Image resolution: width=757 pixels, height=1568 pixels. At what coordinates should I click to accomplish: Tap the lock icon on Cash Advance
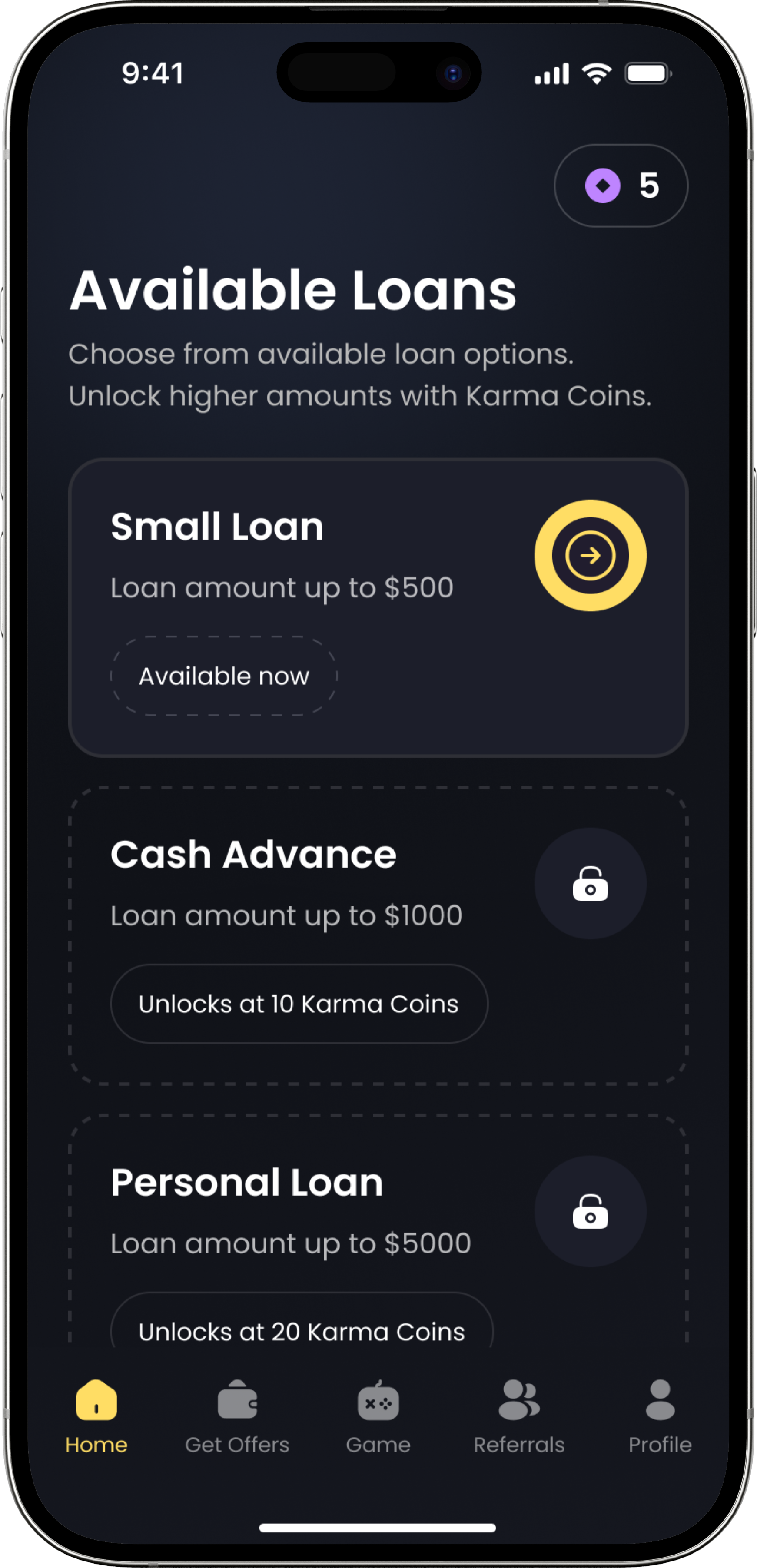590,884
